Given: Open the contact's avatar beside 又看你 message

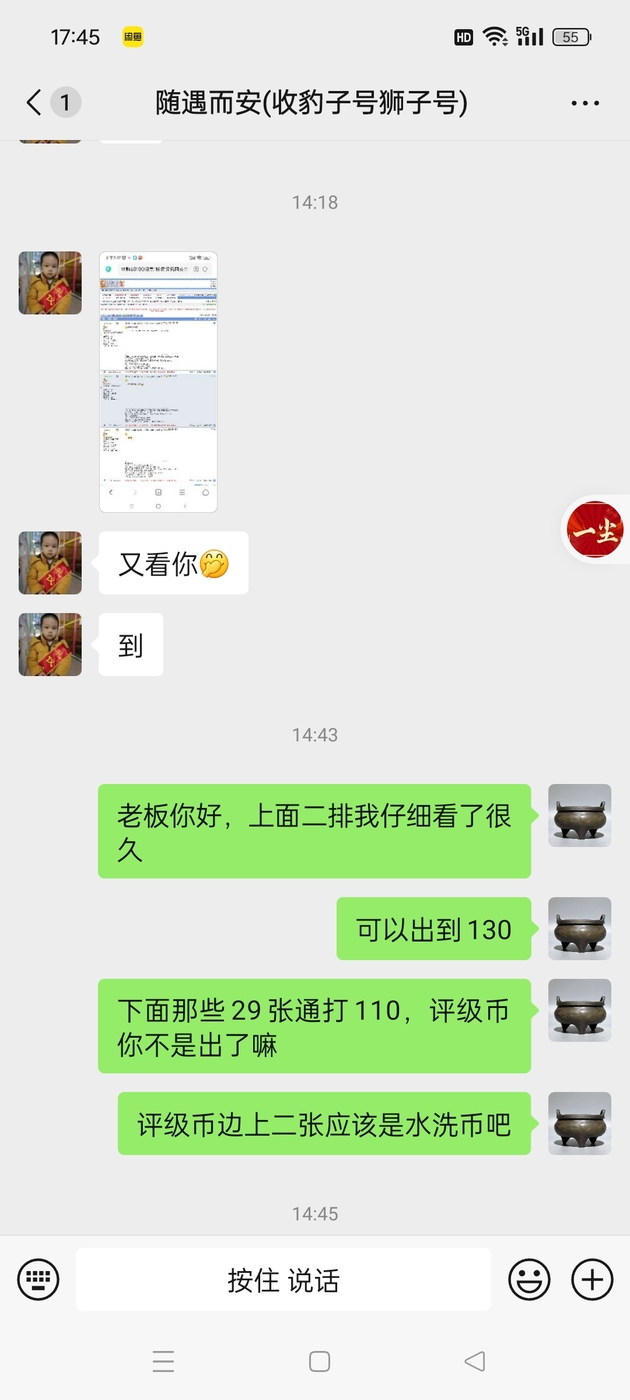Looking at the screenshot, I should pos(50,563).
